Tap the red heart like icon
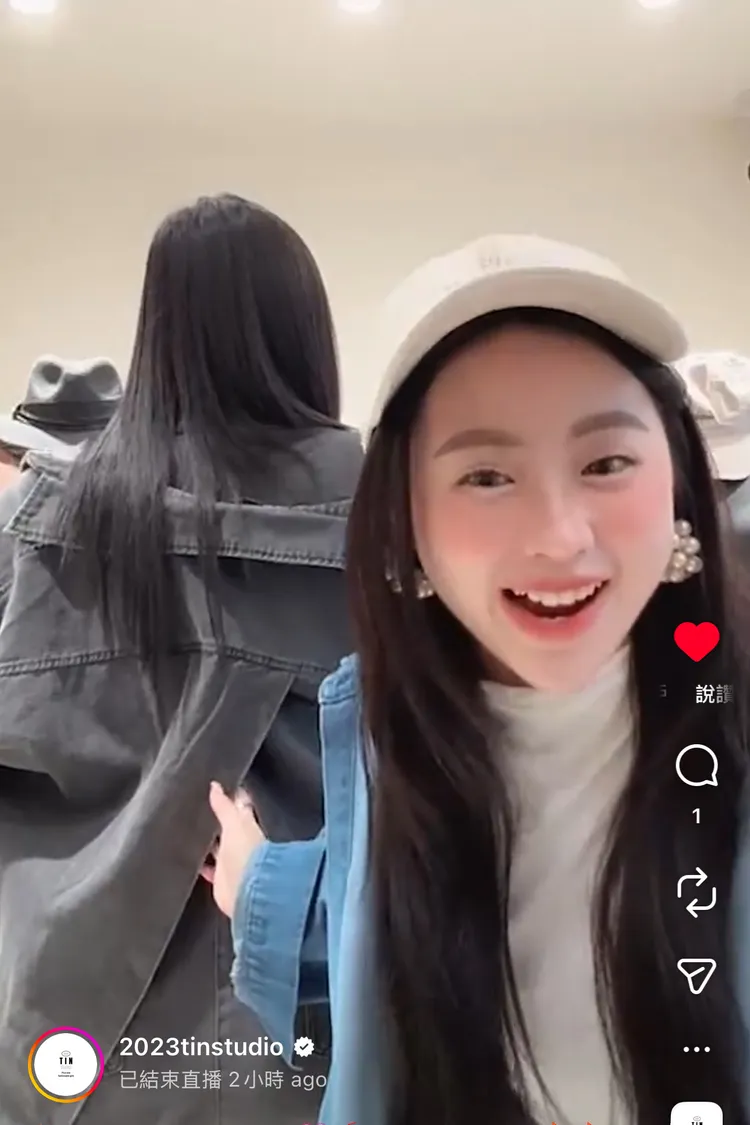This screenshot has width=750, height=1125. click(697, 641)
